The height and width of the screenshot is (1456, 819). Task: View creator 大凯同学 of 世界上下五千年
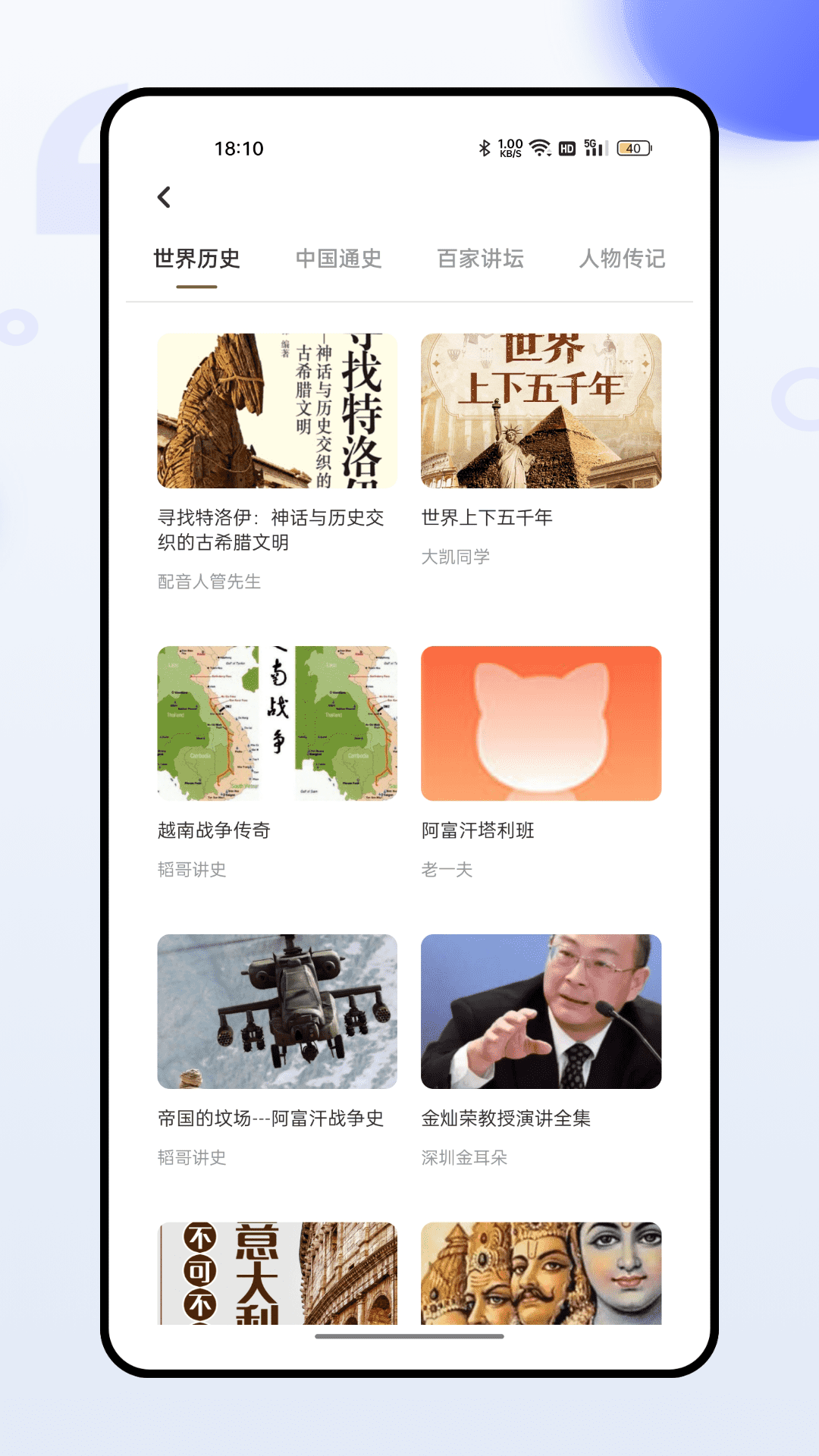pyautogui.click(x=455, y=557)
